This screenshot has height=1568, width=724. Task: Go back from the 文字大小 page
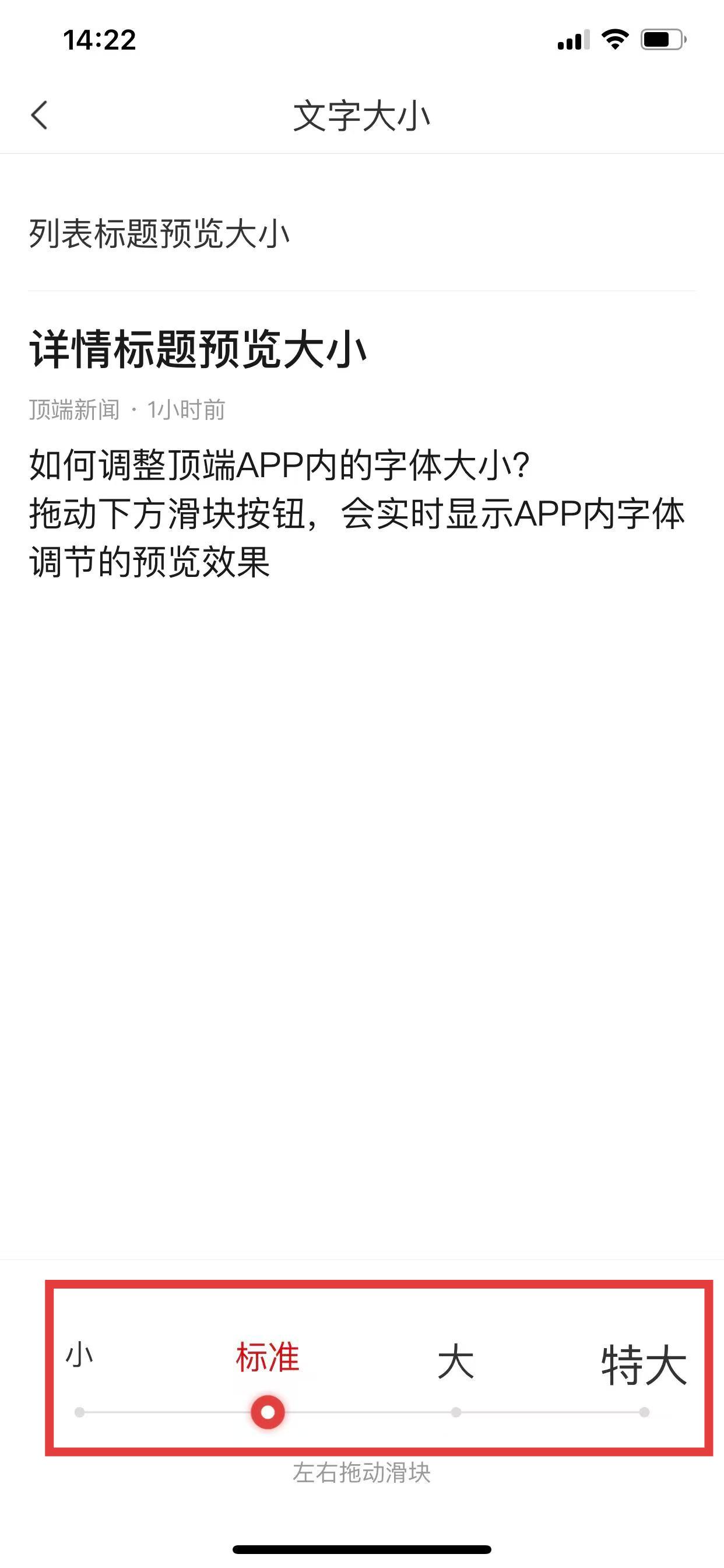tap(40, 115)
